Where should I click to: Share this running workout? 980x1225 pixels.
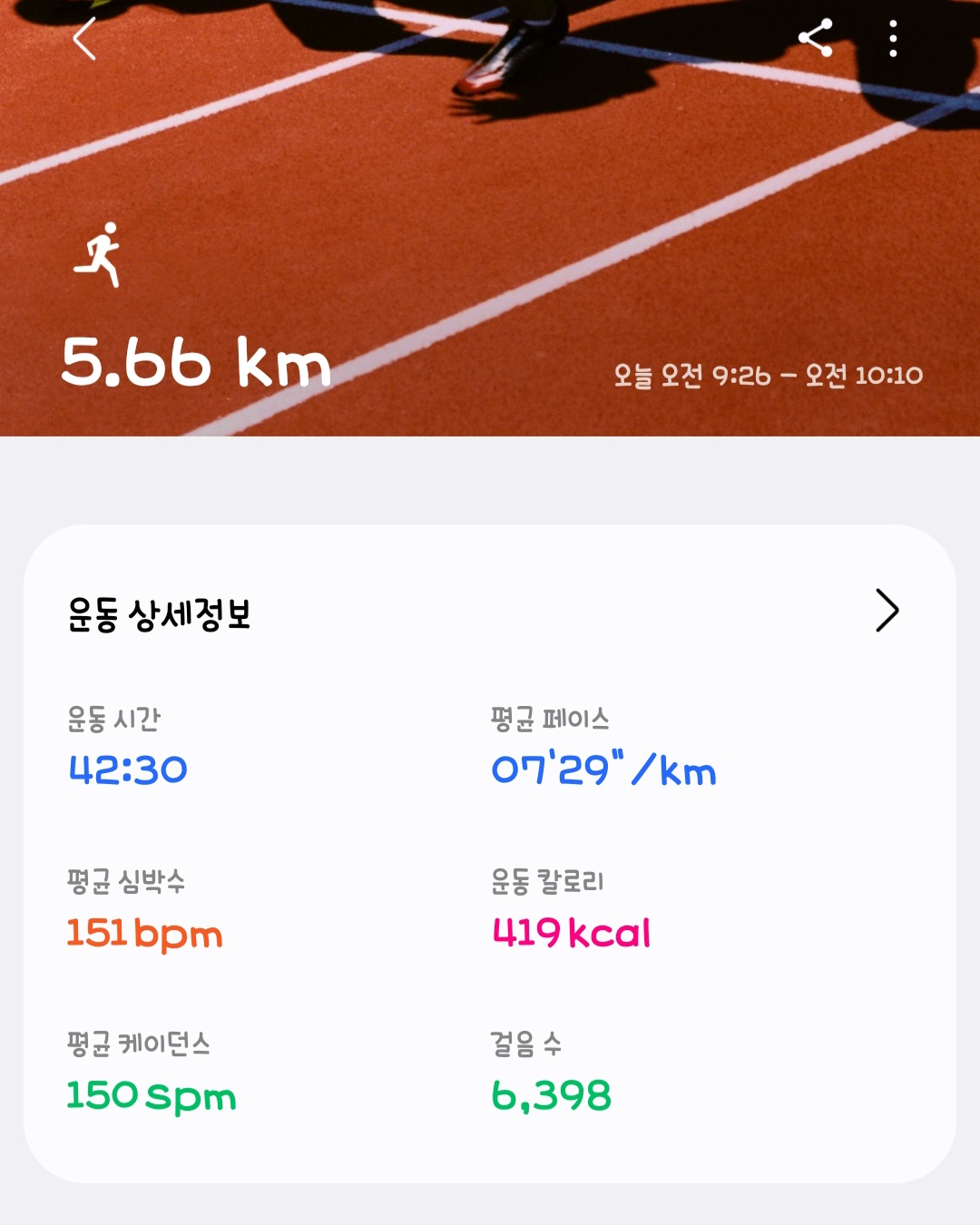(815, 38)
